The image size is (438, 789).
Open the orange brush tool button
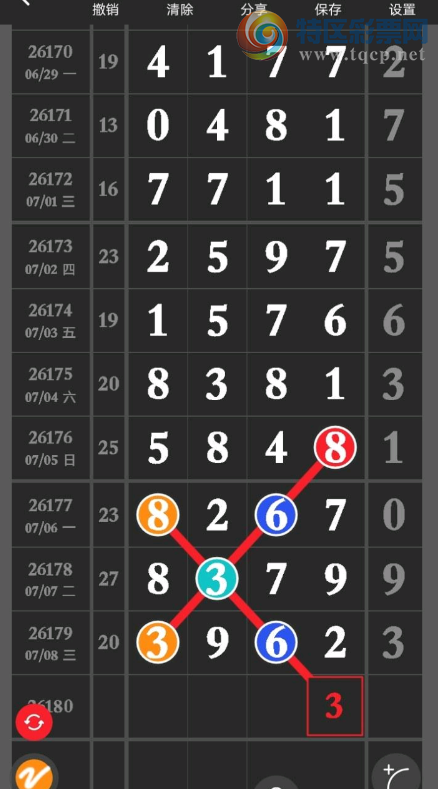[x=34, y=773]
